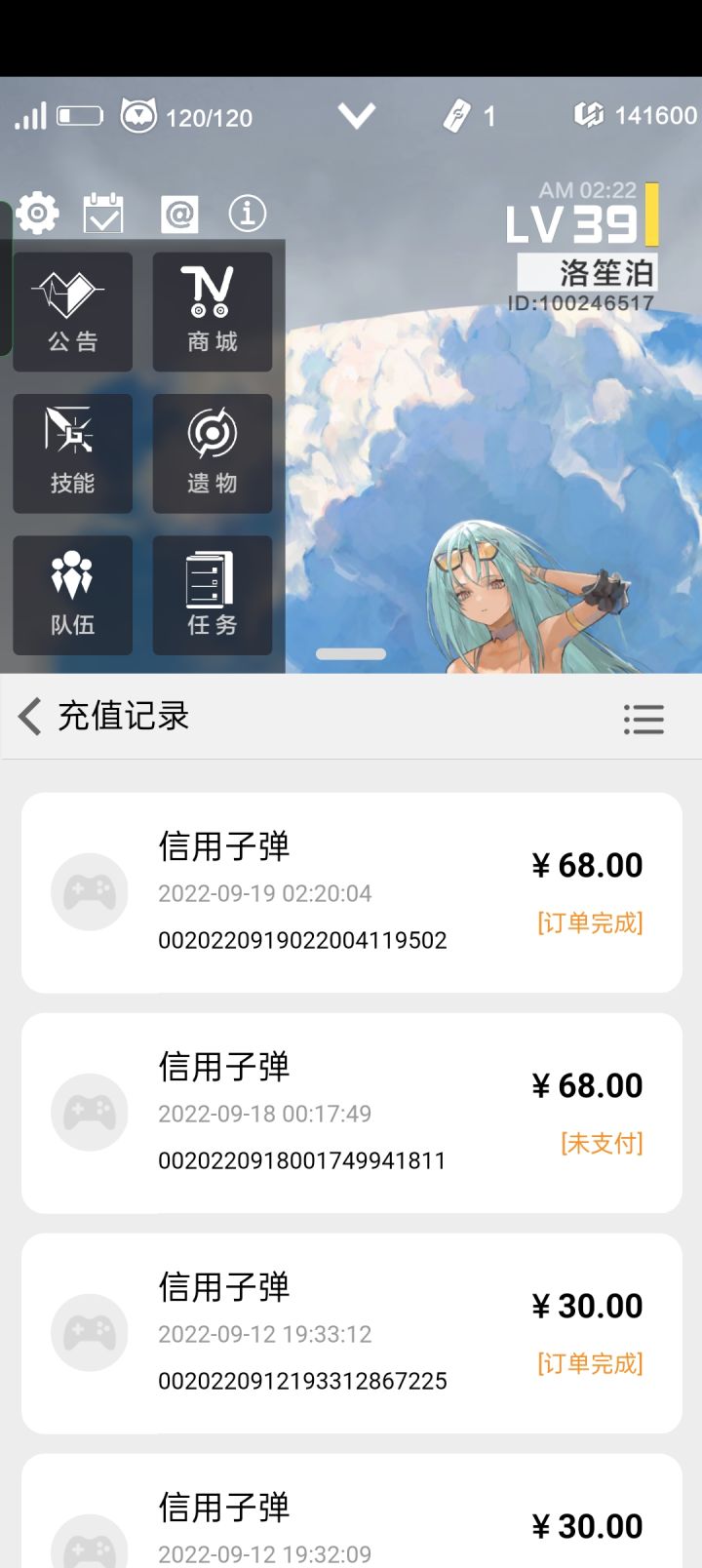
Task: Open the 遗物 relics screen
Action: click(x=212, y=452)
